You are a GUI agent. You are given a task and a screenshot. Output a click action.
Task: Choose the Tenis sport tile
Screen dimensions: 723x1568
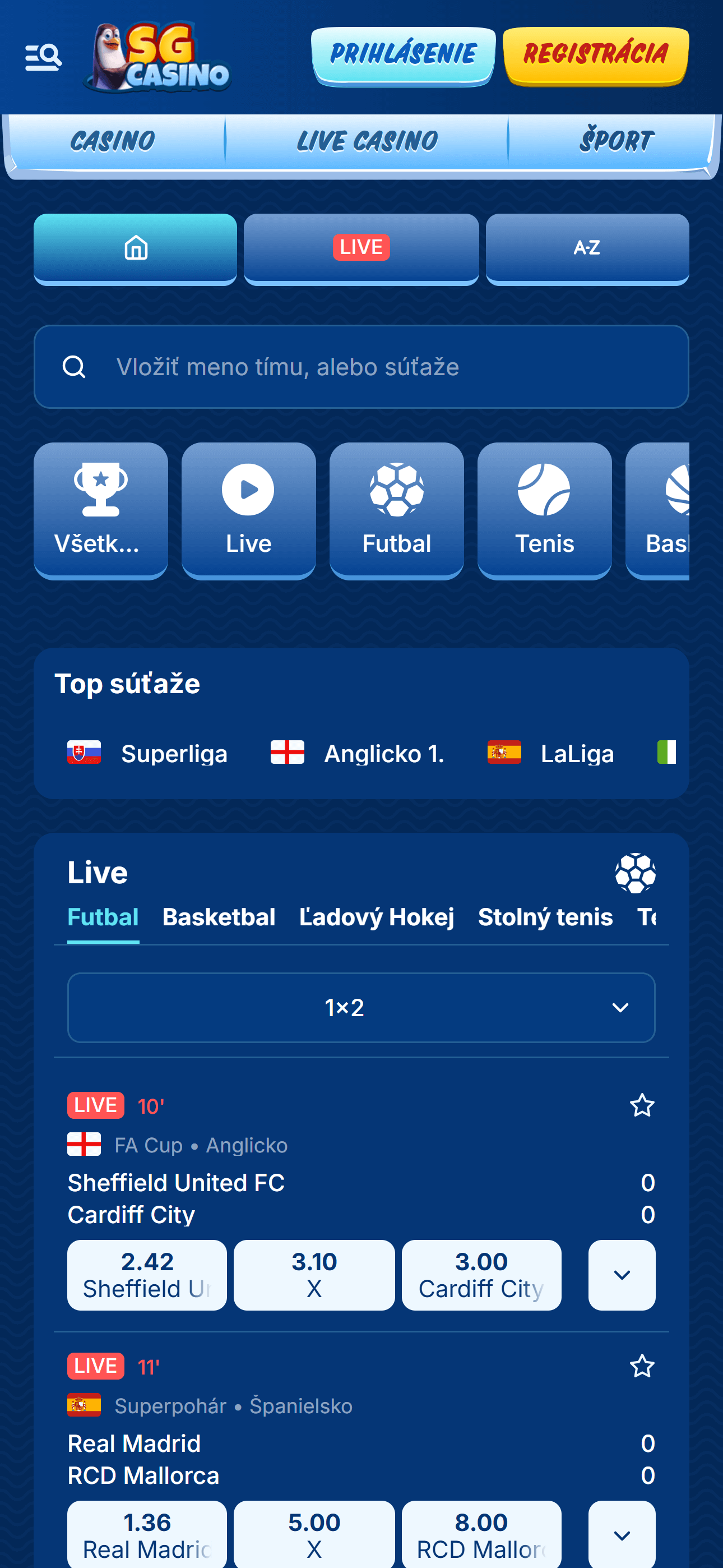[544, 509]
